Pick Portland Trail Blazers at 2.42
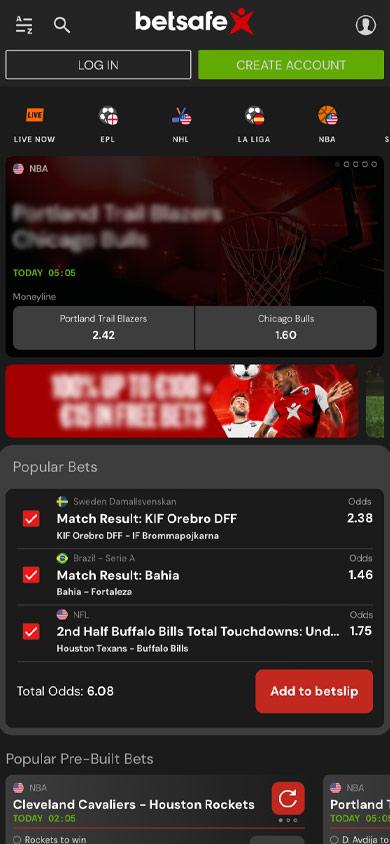390x844 pixels. click(103, 328)
